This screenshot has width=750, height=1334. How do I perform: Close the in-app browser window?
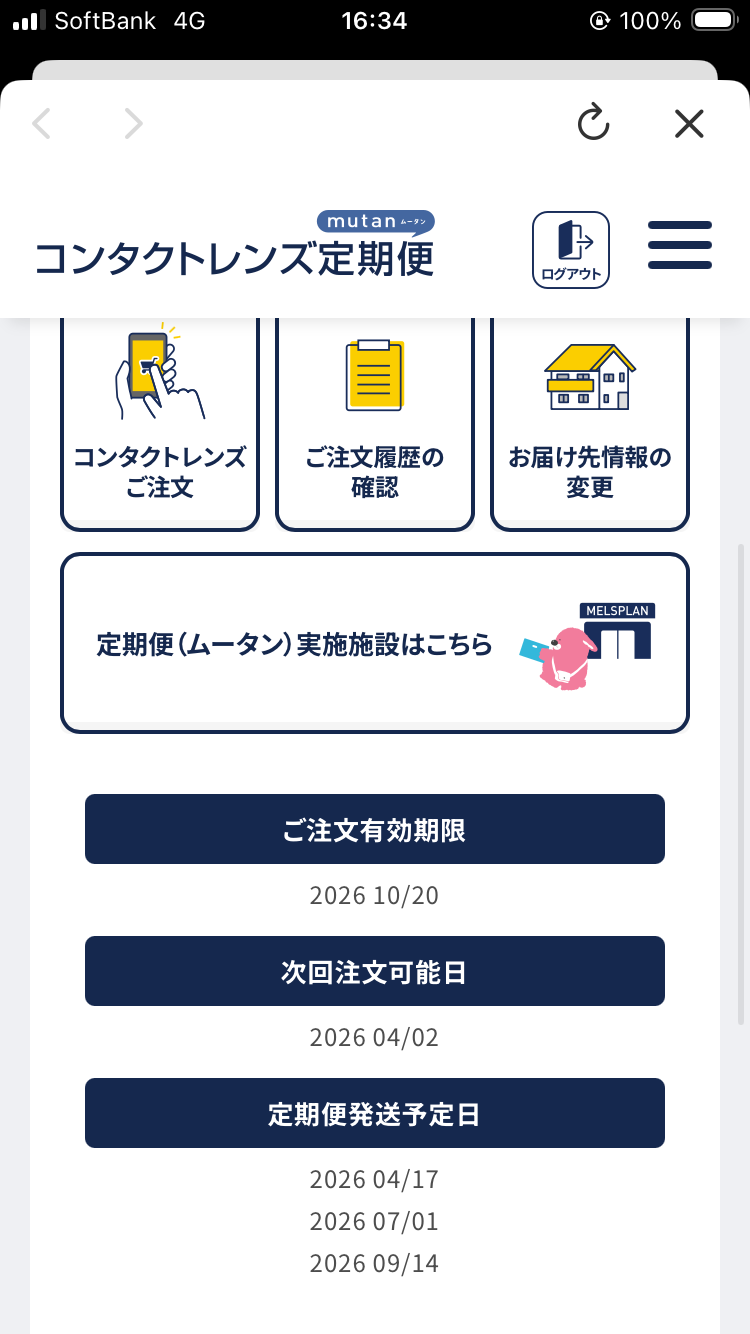(x=689, y=124)
